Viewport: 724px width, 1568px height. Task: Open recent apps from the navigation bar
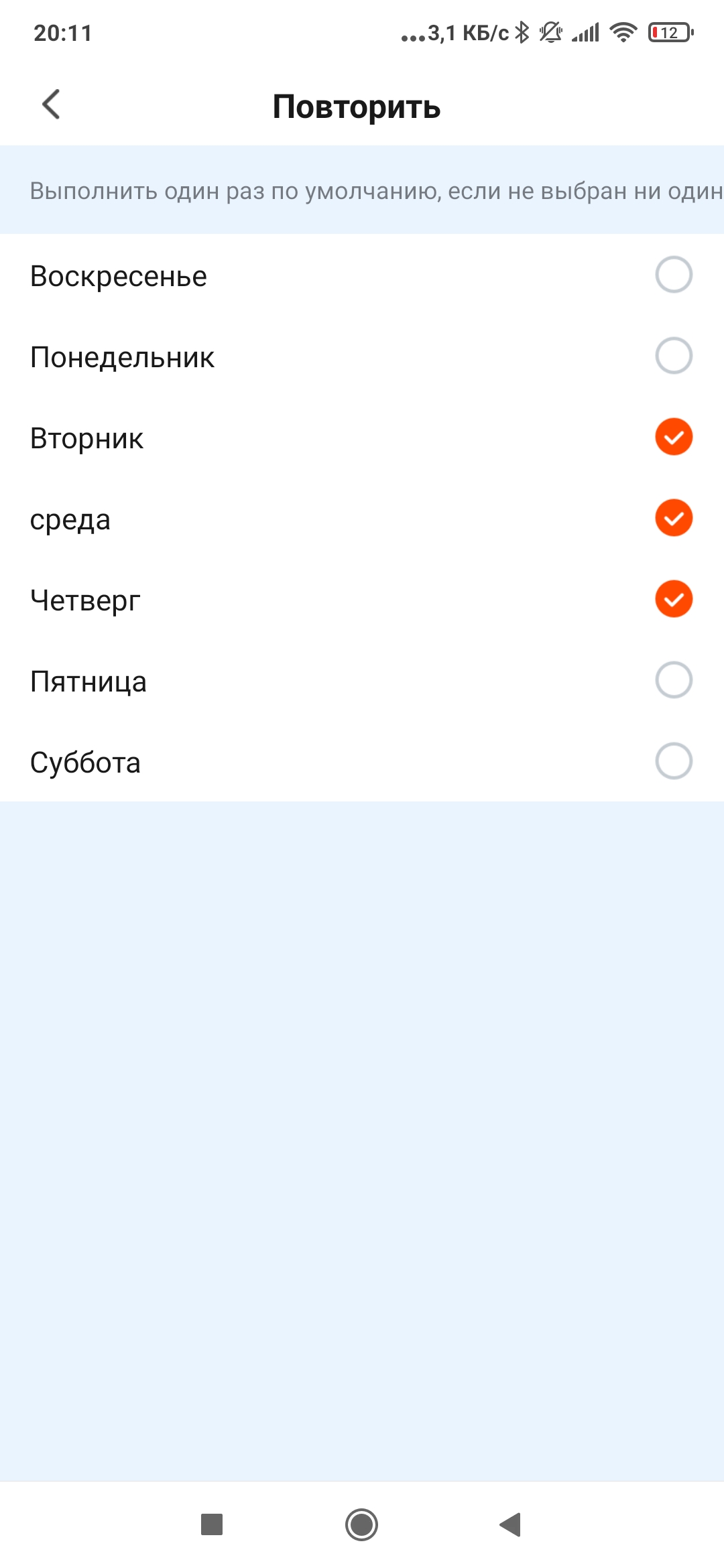click(212, 1524)
